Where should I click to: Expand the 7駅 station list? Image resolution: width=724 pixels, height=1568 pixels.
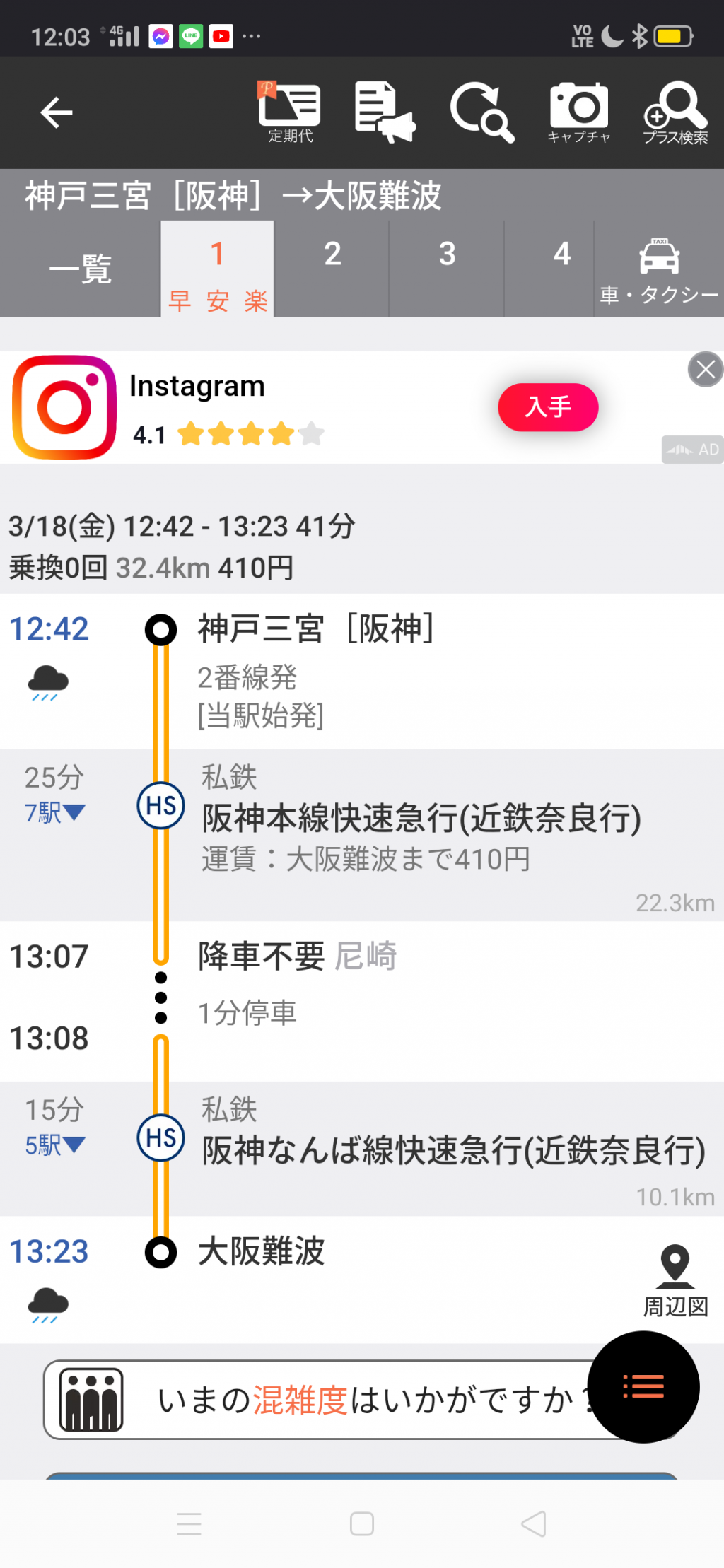pos(55,813)
